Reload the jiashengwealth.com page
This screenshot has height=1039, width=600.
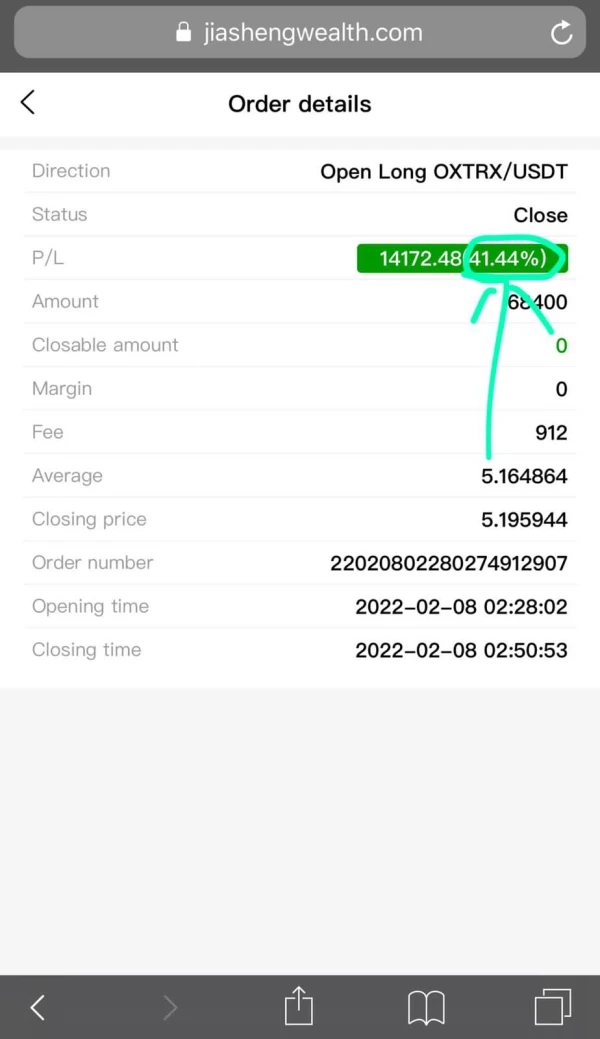562,33
